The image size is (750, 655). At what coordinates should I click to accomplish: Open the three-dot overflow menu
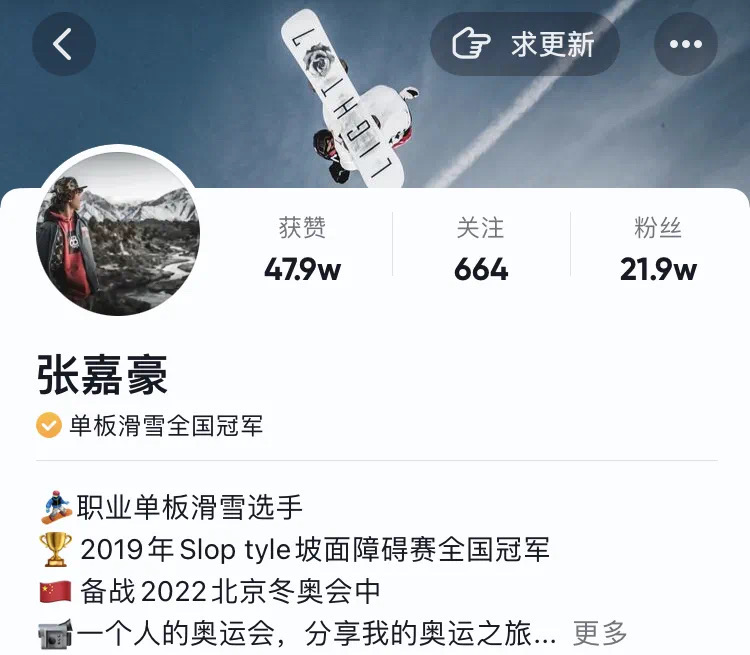(x=686, y=45)
